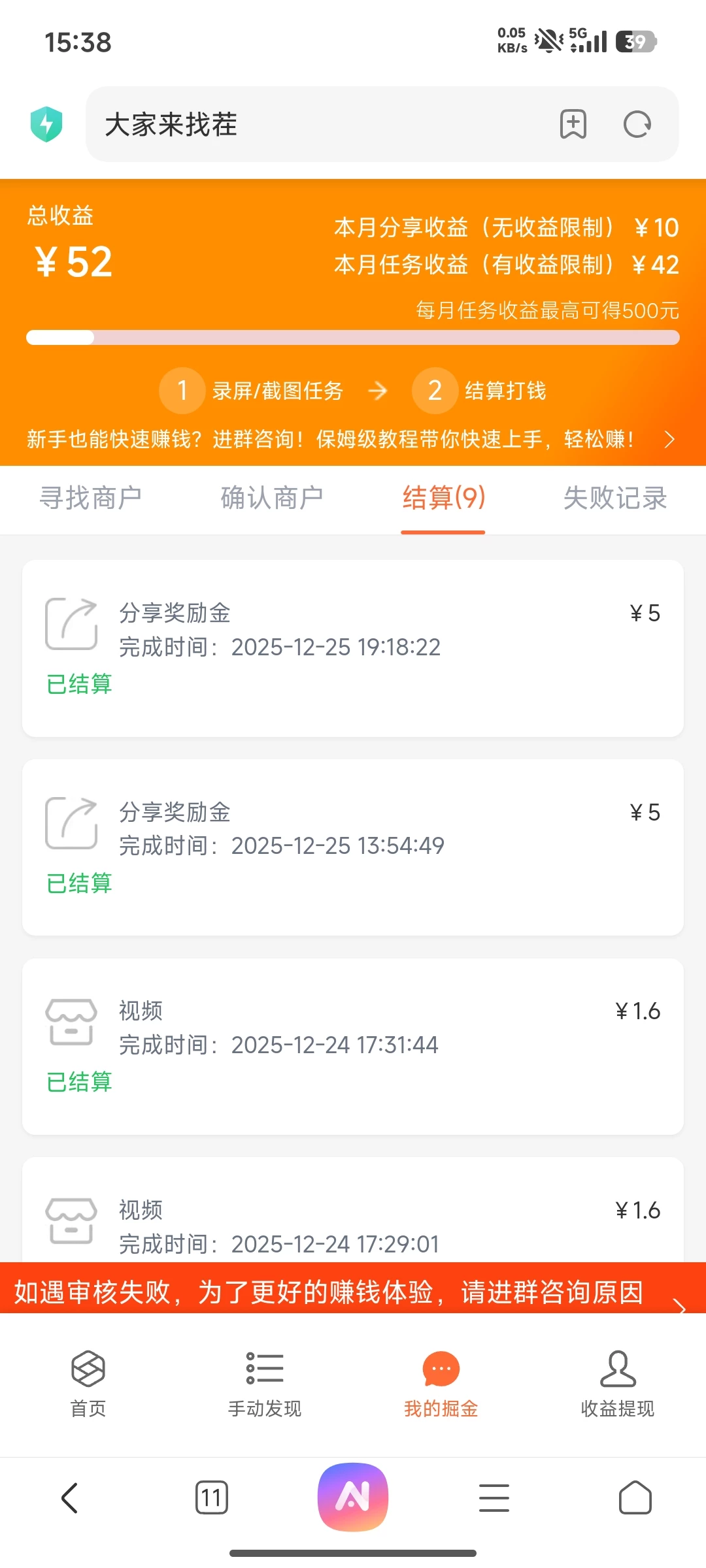Expand the 新手赚钱 banner via right chevron
Image resolution: width=706 pixels, height=1568 pixels.
coord(669,440)
